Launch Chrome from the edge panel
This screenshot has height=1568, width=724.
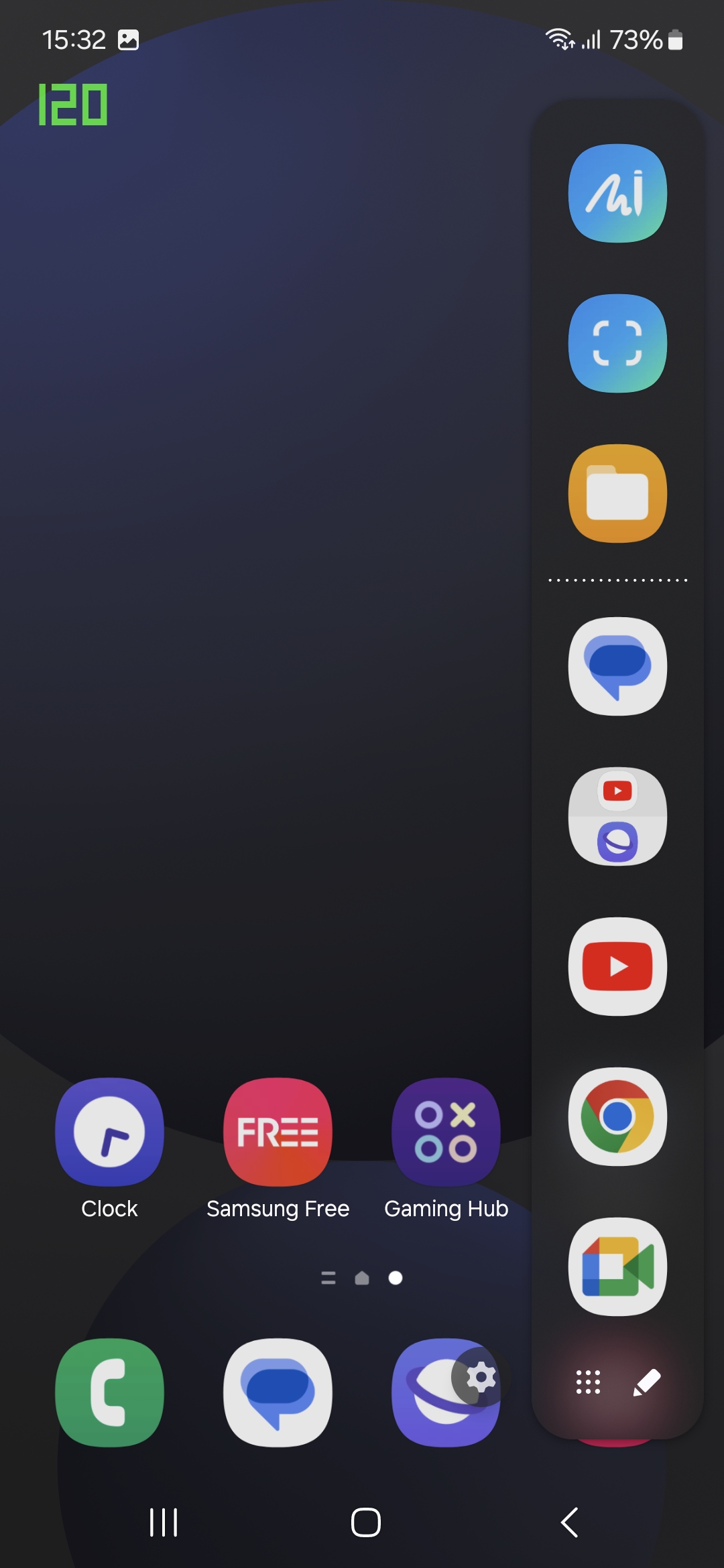pos(617,1116)
